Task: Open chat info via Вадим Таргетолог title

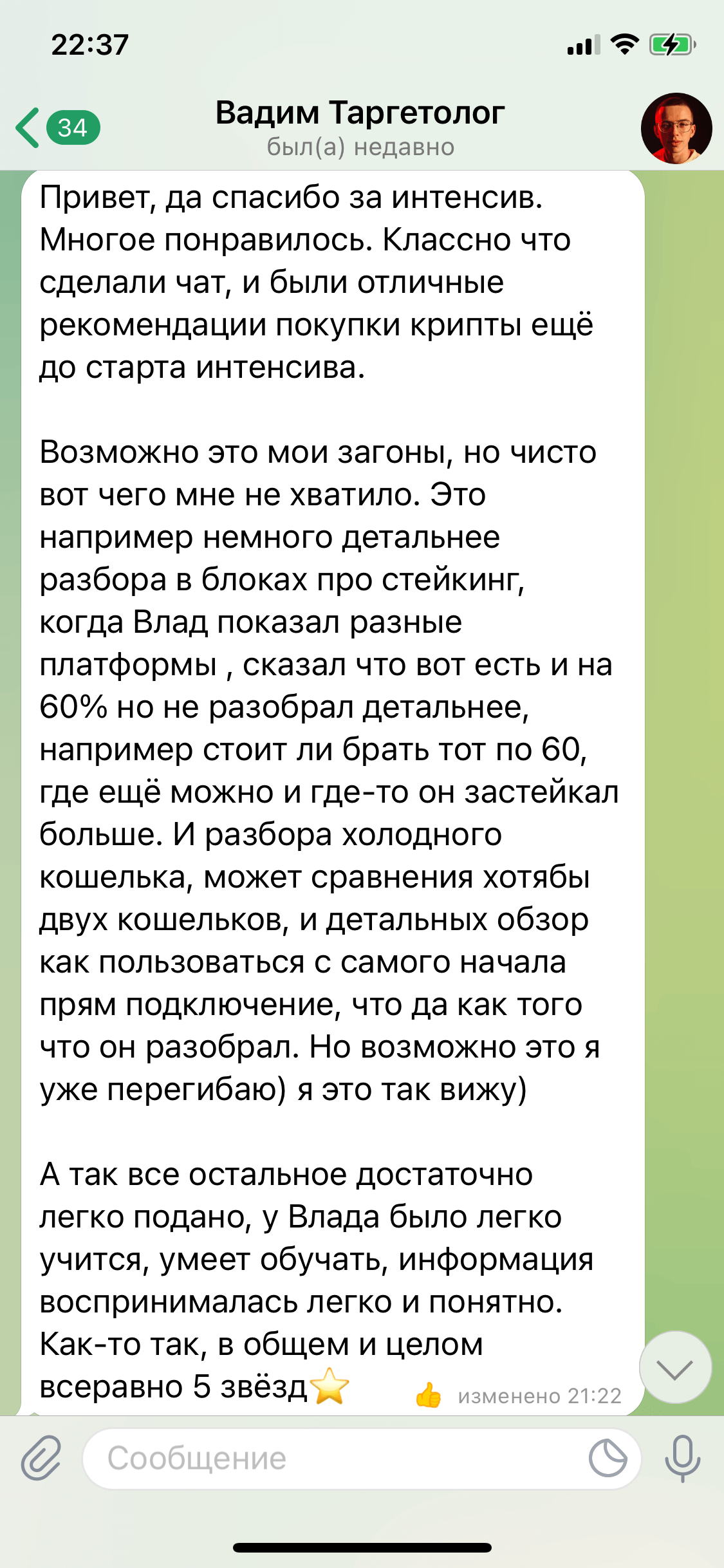Action: click(x=360, y=113)
